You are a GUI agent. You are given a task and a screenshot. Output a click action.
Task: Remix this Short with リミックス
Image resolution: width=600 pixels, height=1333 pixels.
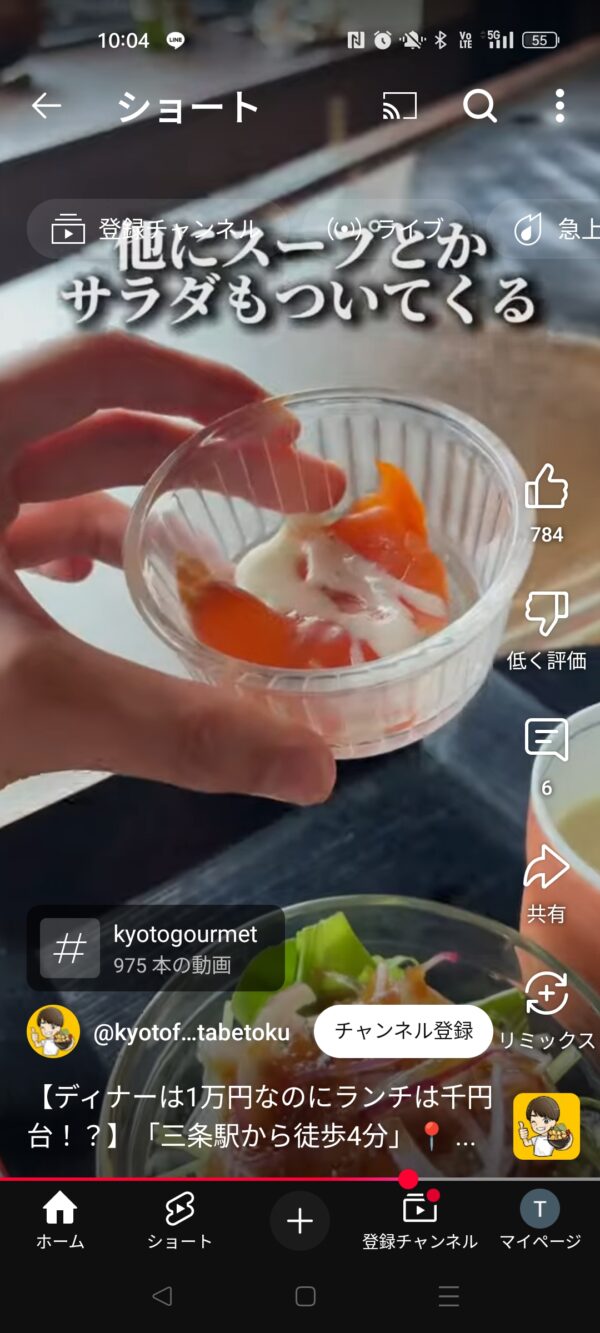[x=546, y=997]
